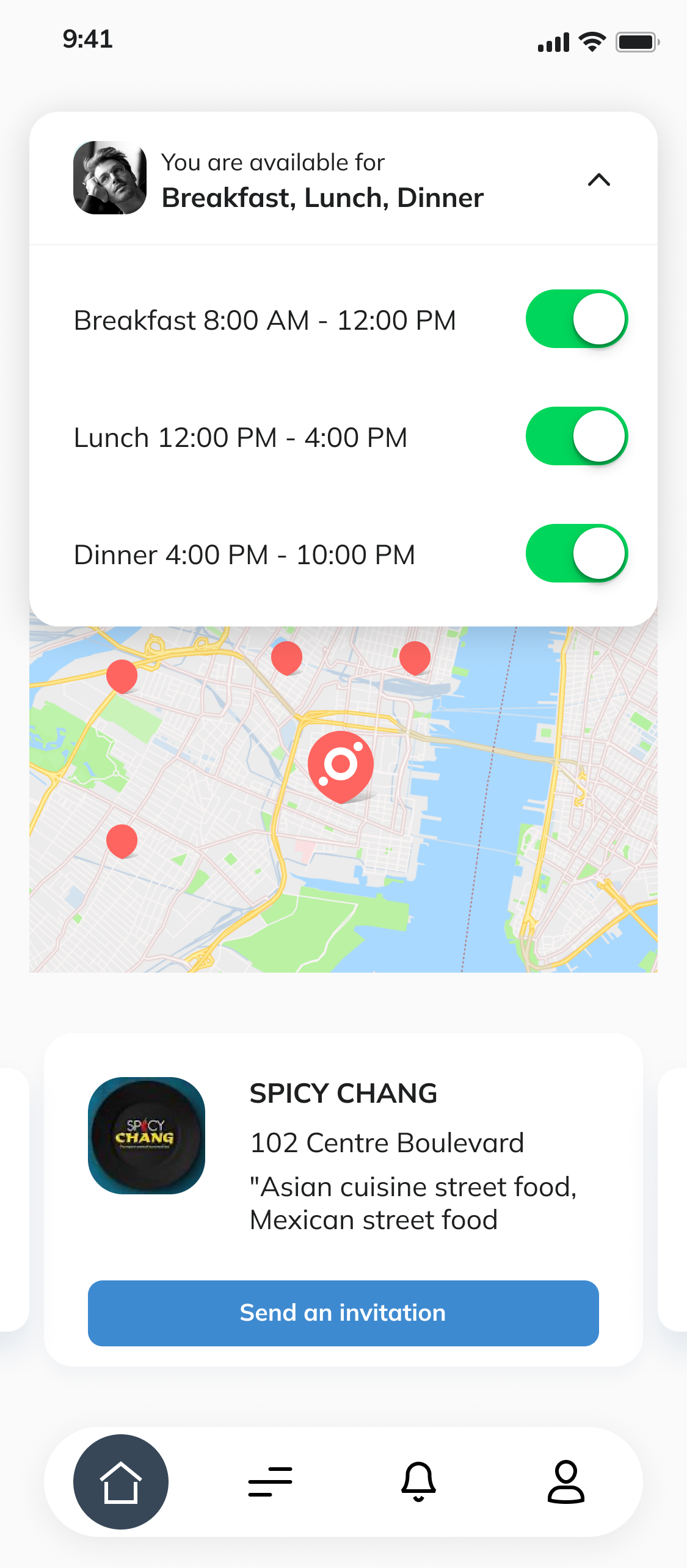Turn off Breakfast availability
Screen dimensions: 687x1568
(576, 319)
